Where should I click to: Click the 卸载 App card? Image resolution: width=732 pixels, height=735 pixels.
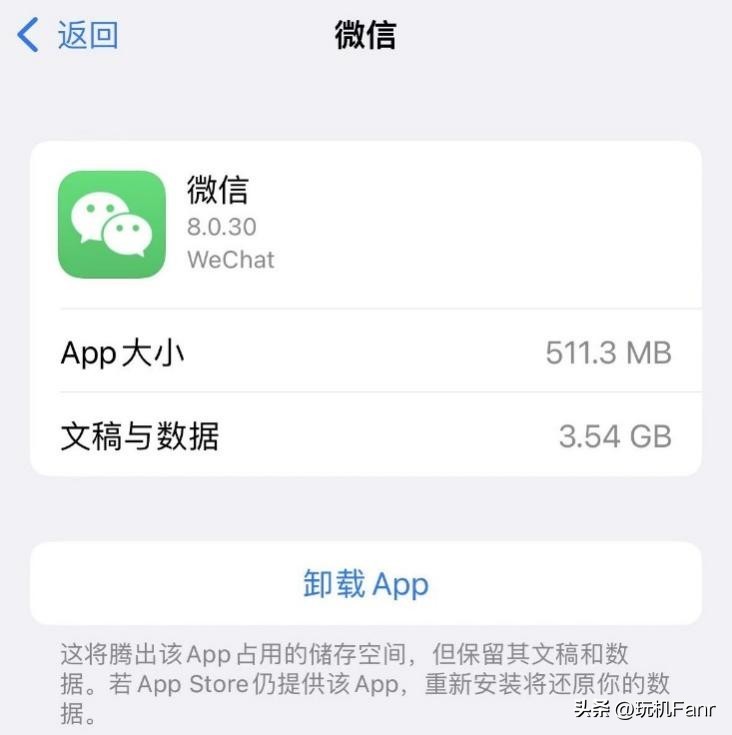(x=366, y=583)
